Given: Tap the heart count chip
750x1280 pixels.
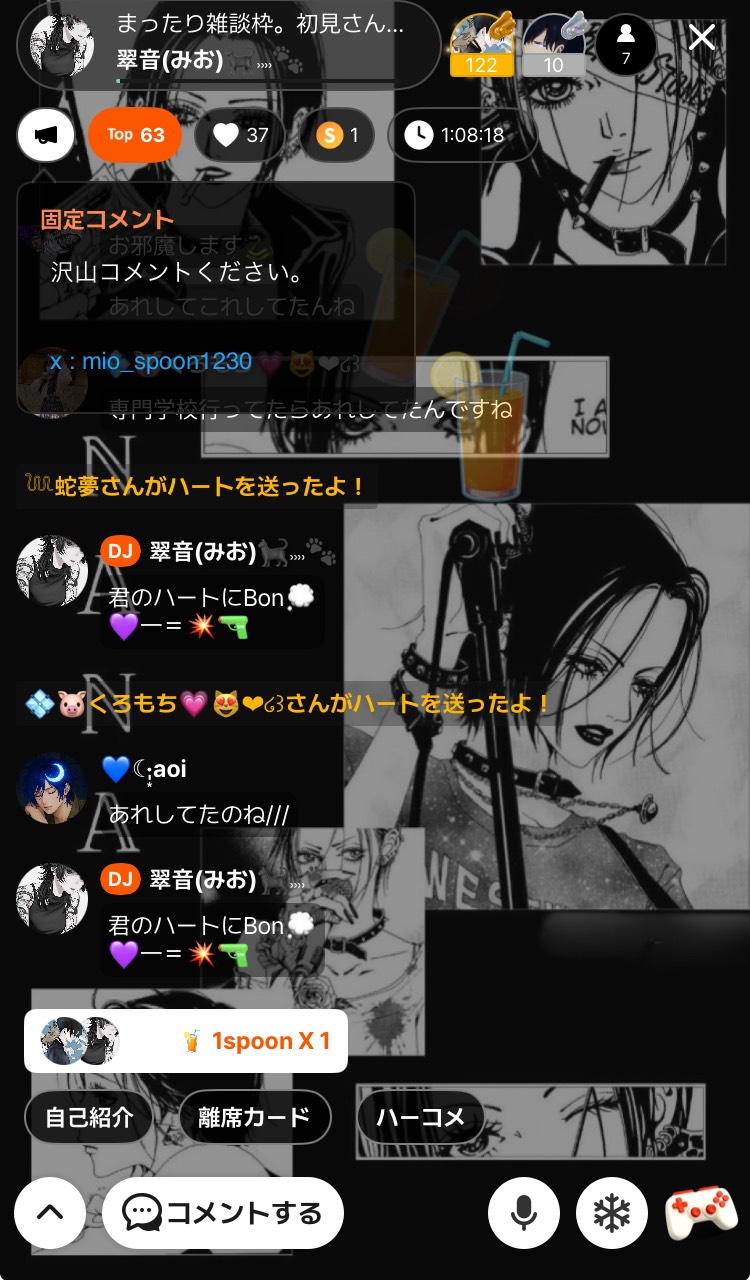Looking at the screenshot, I should point(240,135).
